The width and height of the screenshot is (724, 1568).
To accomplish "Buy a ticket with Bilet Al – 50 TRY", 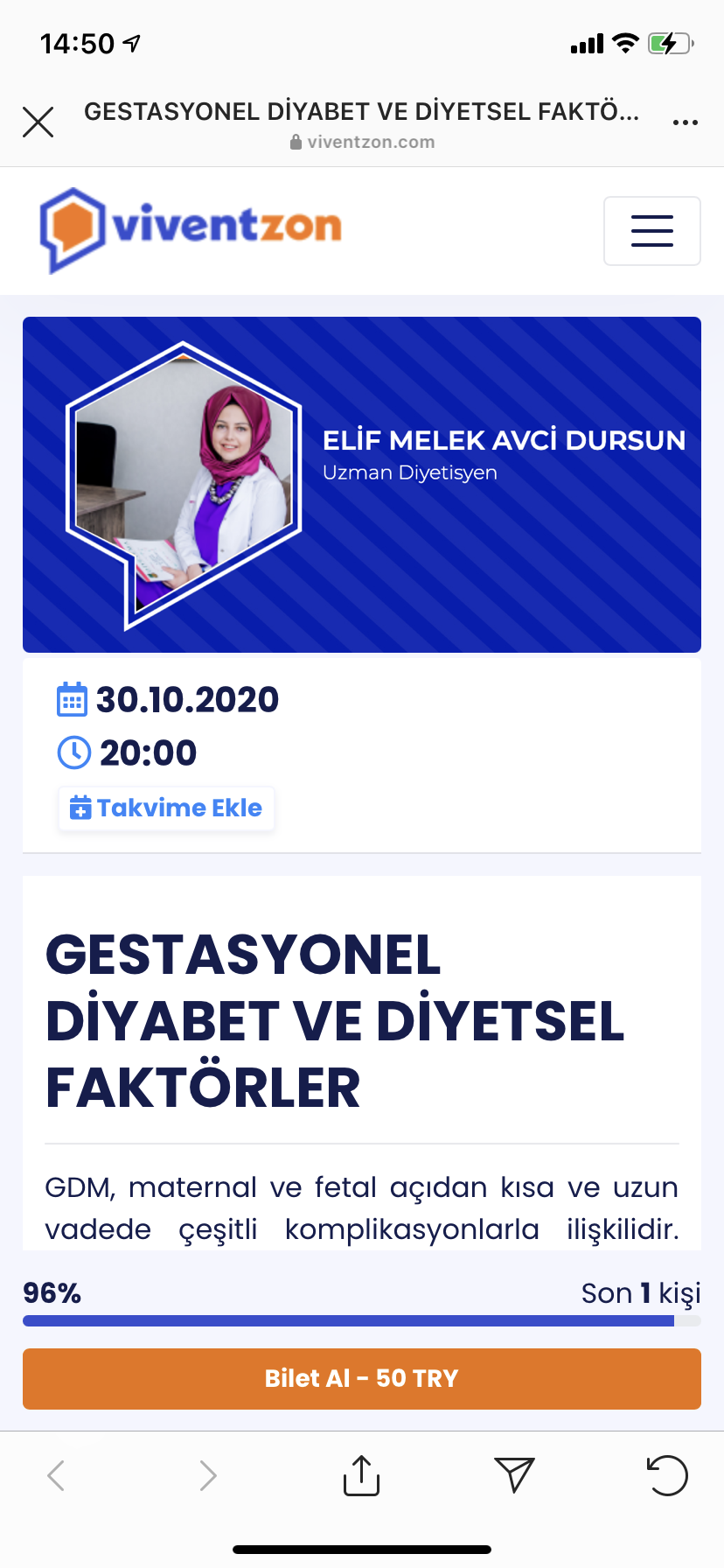I will tap(362, 1379).
